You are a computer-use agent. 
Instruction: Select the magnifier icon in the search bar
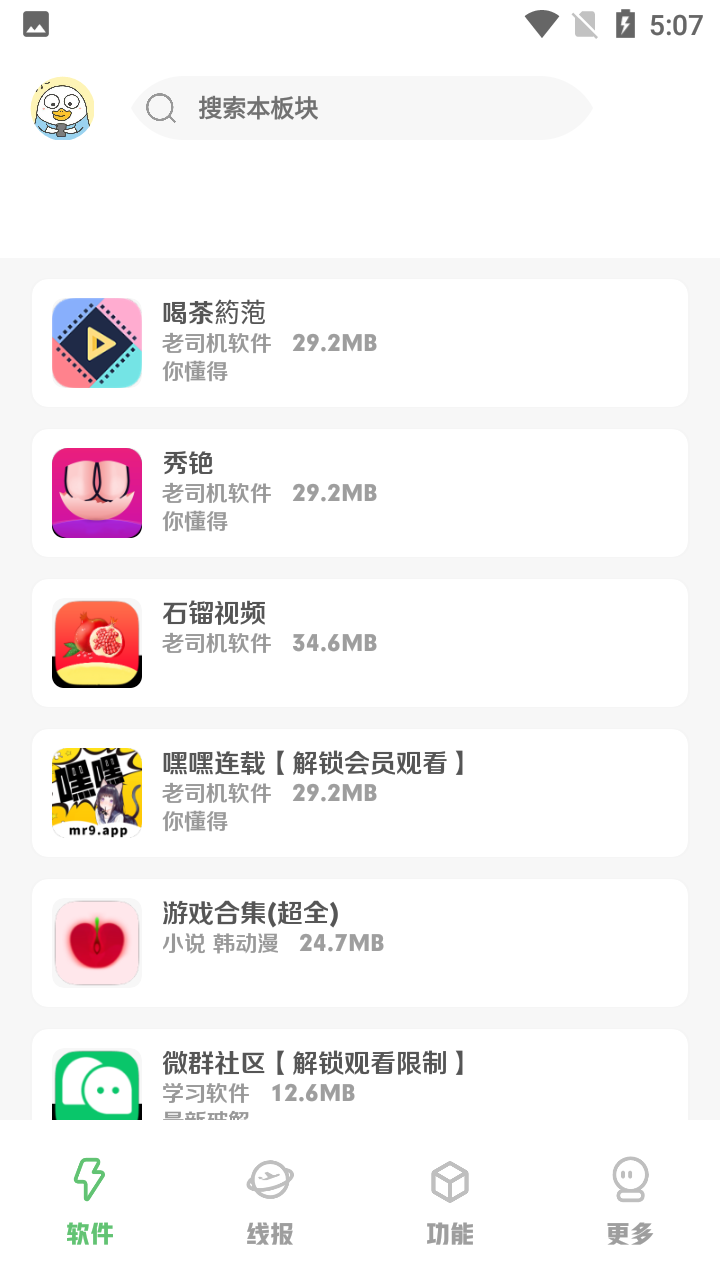tap(160, 107)
